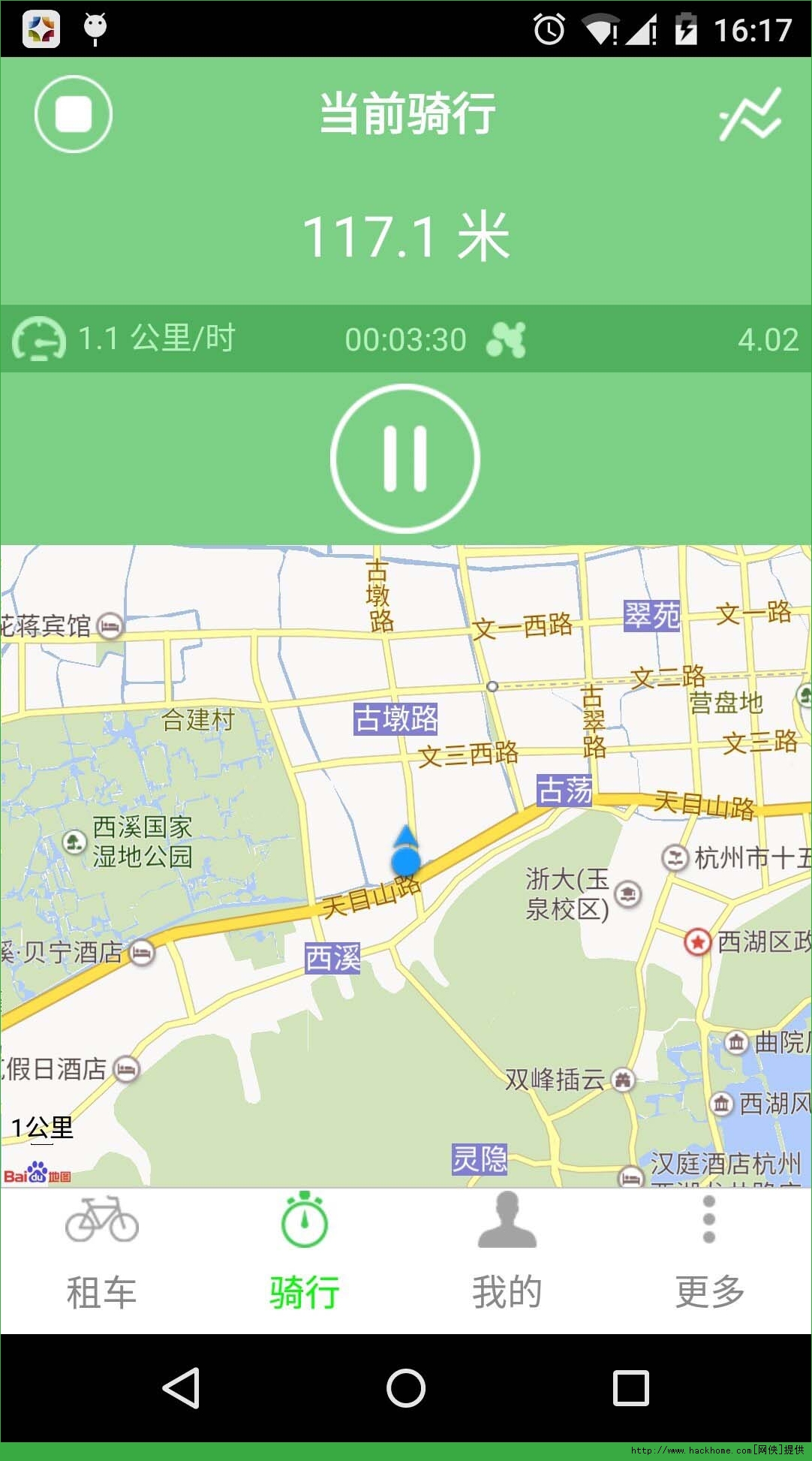Viewport: 812px width, 1461px height.
Task: Open the 我的 profile tab
Action: point(507,1254)
